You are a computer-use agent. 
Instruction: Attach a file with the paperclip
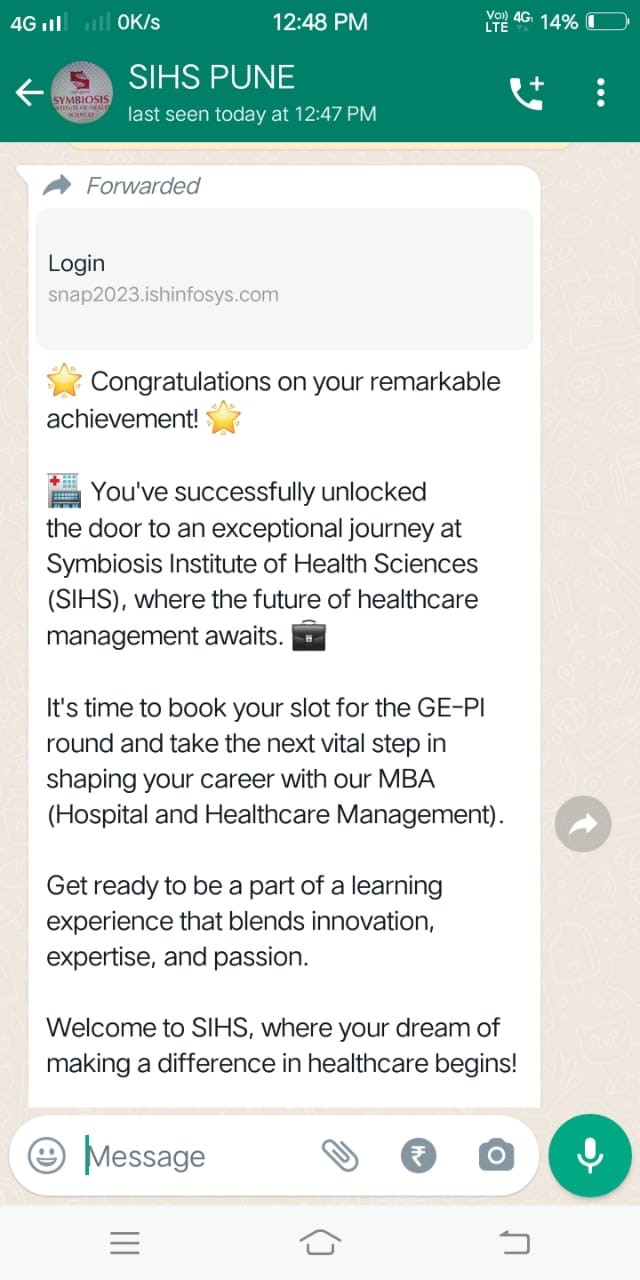pos(340,1156)
